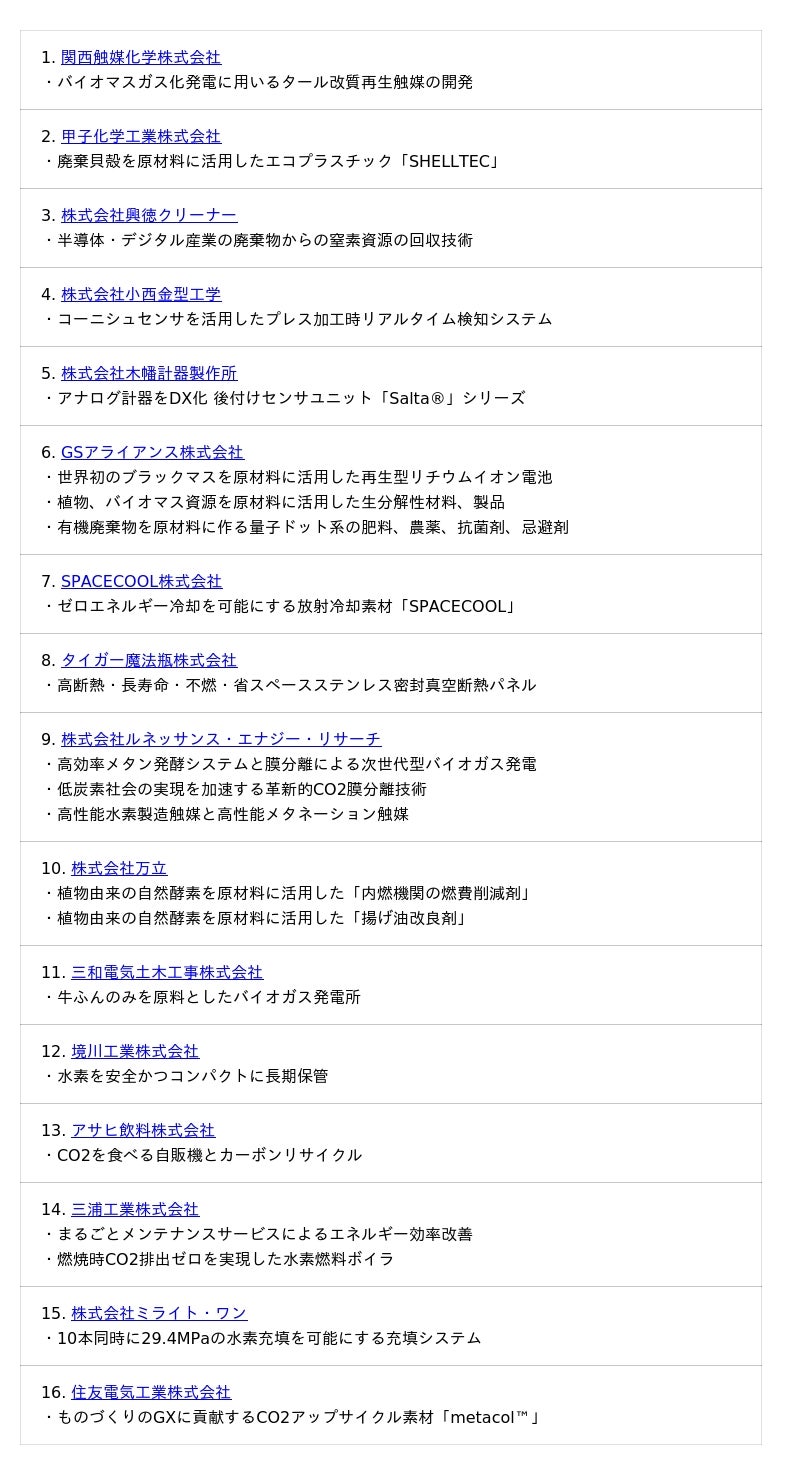The image size is (800, 1475).
Task: Open the アサヒ飲料株式会社 link
Action: pos(142,1131)
